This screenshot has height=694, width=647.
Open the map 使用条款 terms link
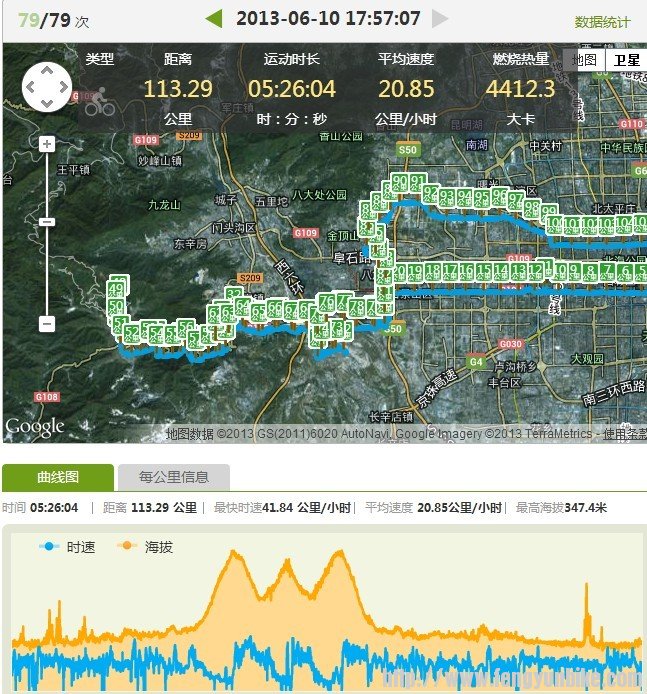[x=624, y=434]
